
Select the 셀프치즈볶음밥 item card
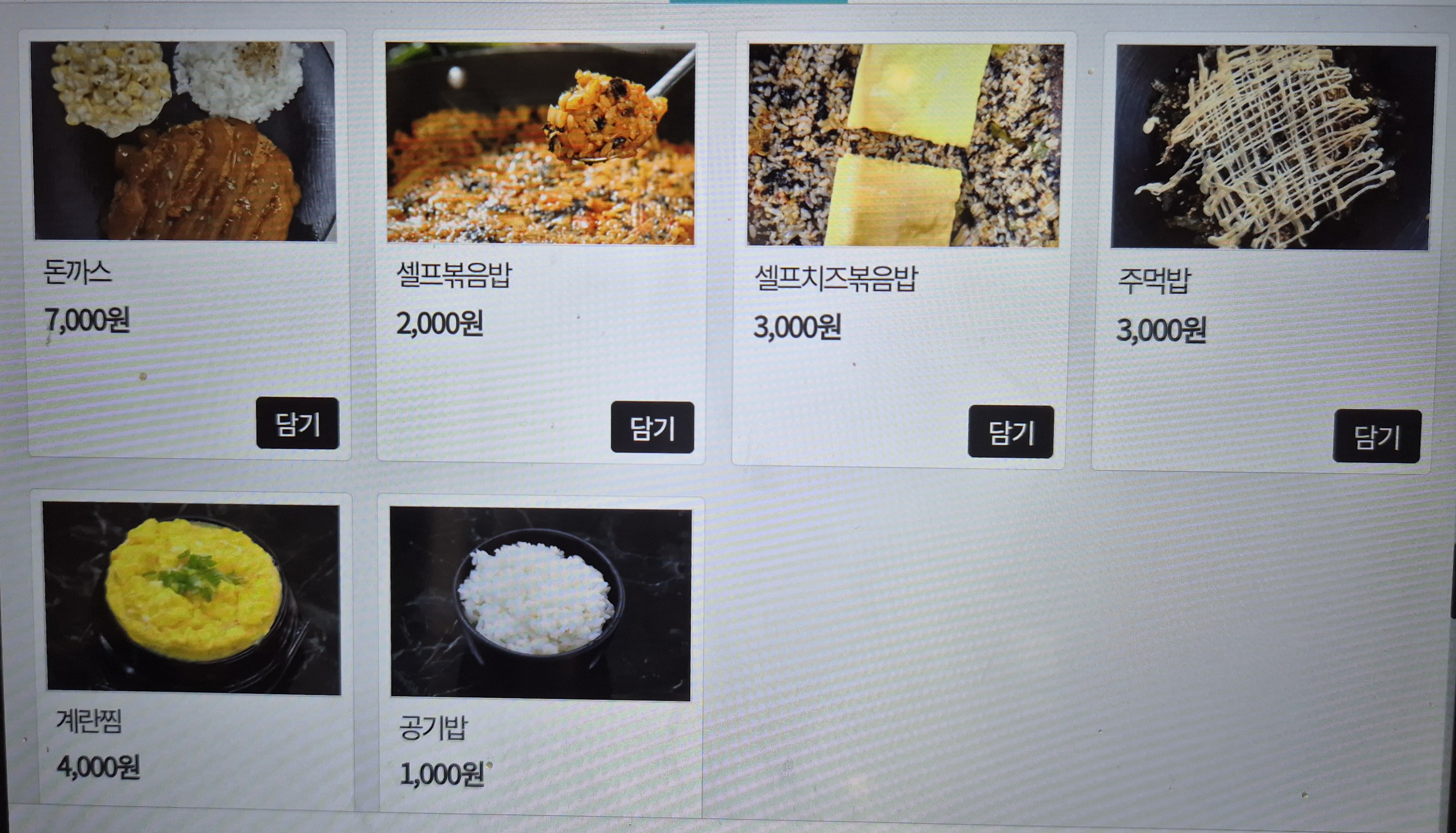click(905, 146)
